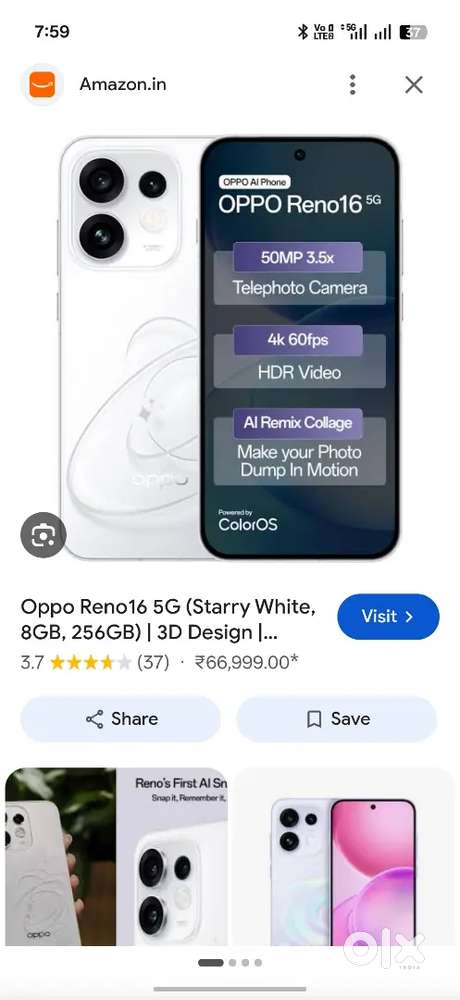Open related image "Reno's First AI"
The image size is (460, 1000).
tap(116, 857)
